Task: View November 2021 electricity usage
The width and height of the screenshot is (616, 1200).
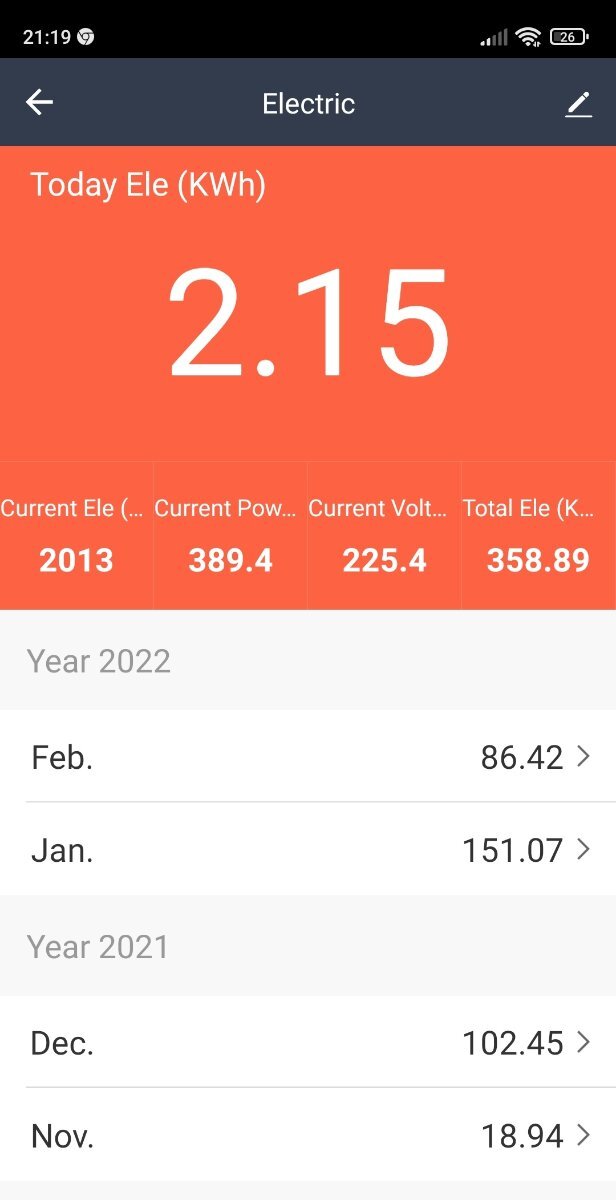Action: coord(308,1135)
